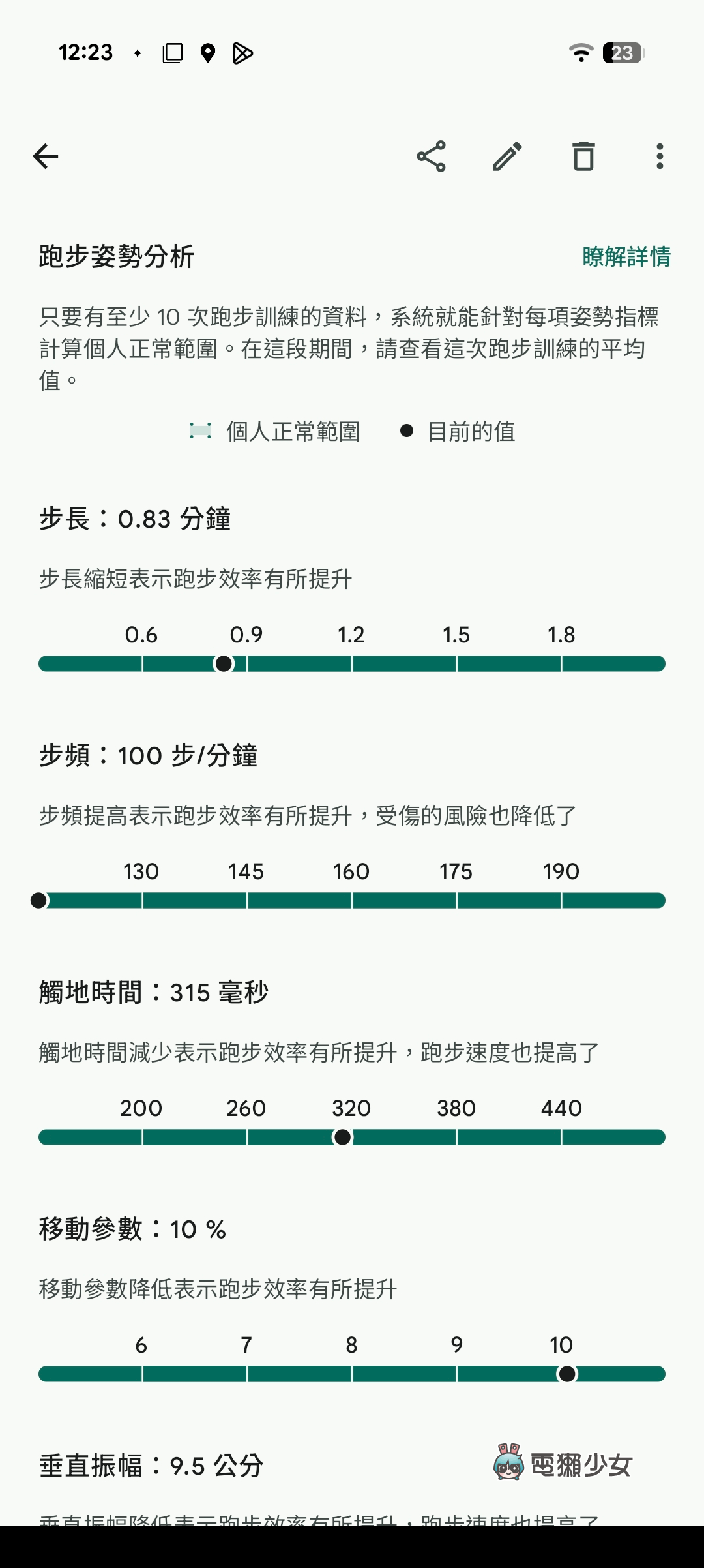The height and width of the screenshot is (1568, 704).
Task: Select the 315 毫秒 marker on 觸地時間 scale
Action: [342, 1138]
